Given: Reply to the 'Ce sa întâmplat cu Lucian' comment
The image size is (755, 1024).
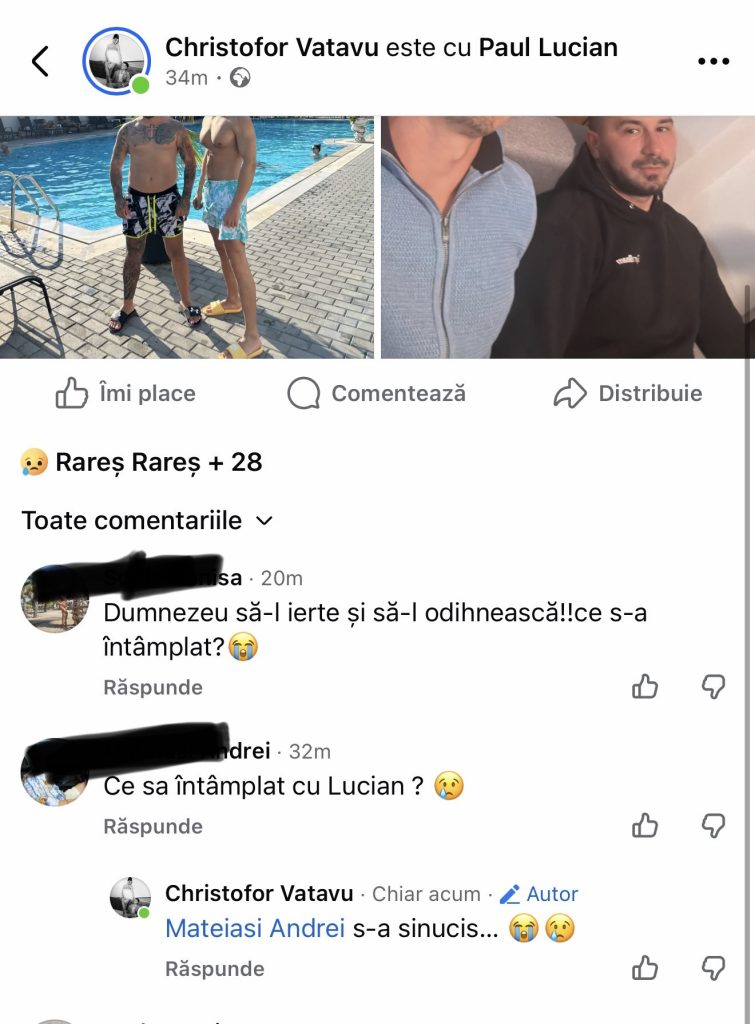Looking at the screenshot, I should [153, 827].
